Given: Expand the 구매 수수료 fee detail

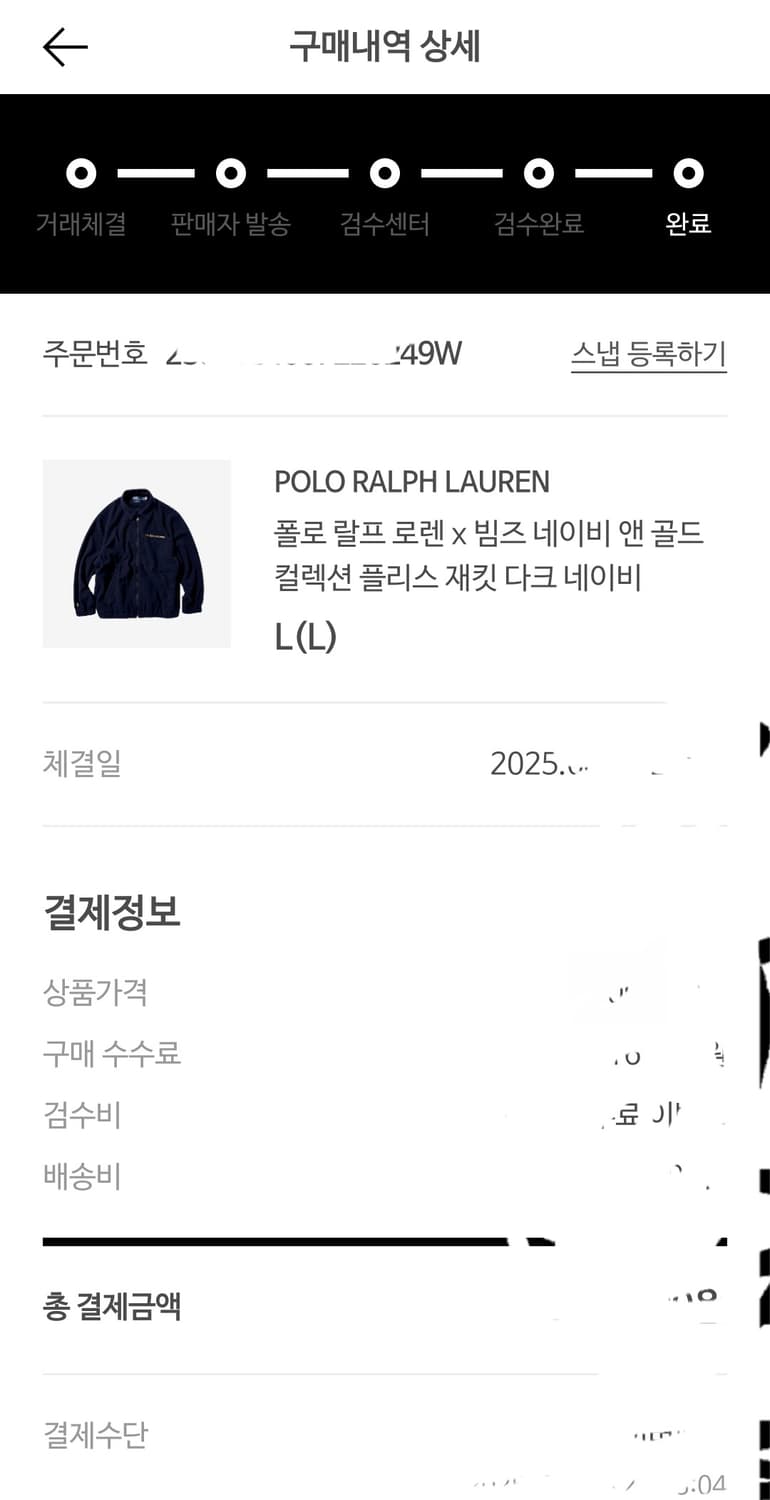Looking at the screenshot, I should [x=113, y=1053].
